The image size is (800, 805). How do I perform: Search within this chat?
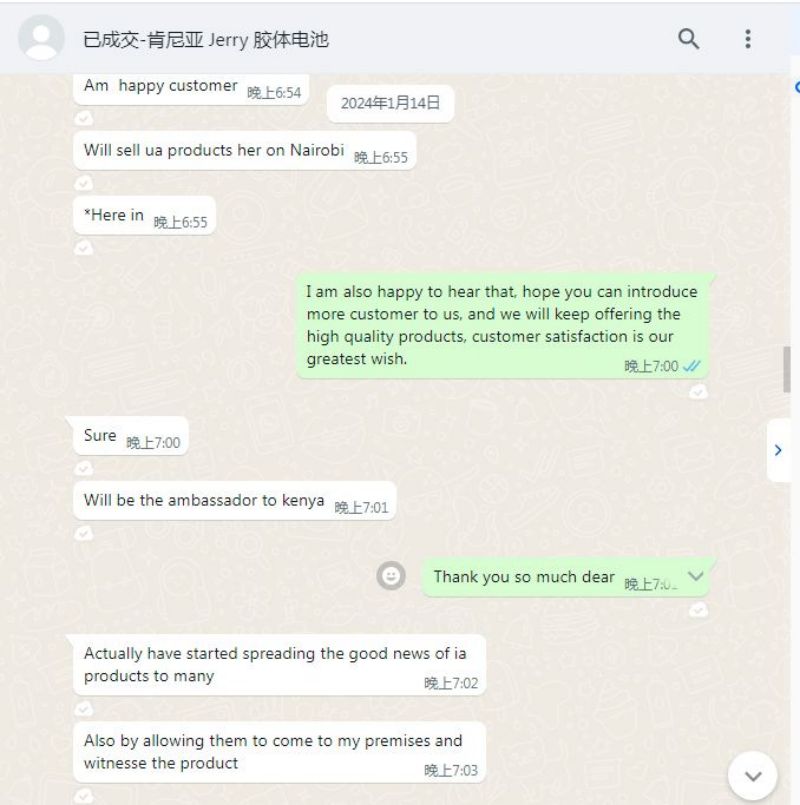click(x=688, y=39)
